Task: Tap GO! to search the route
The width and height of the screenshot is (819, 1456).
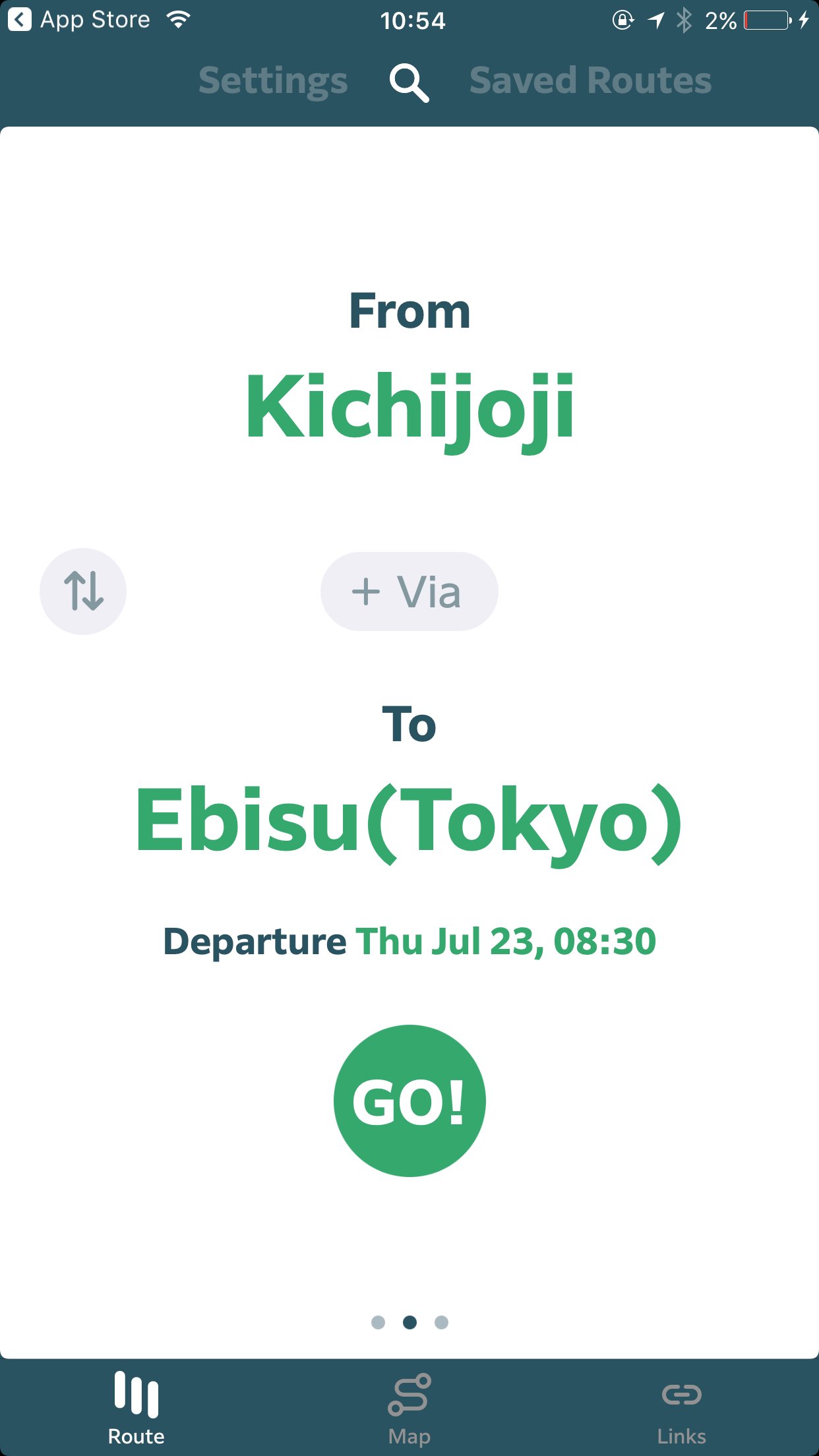Action: tap(409, 1101)
